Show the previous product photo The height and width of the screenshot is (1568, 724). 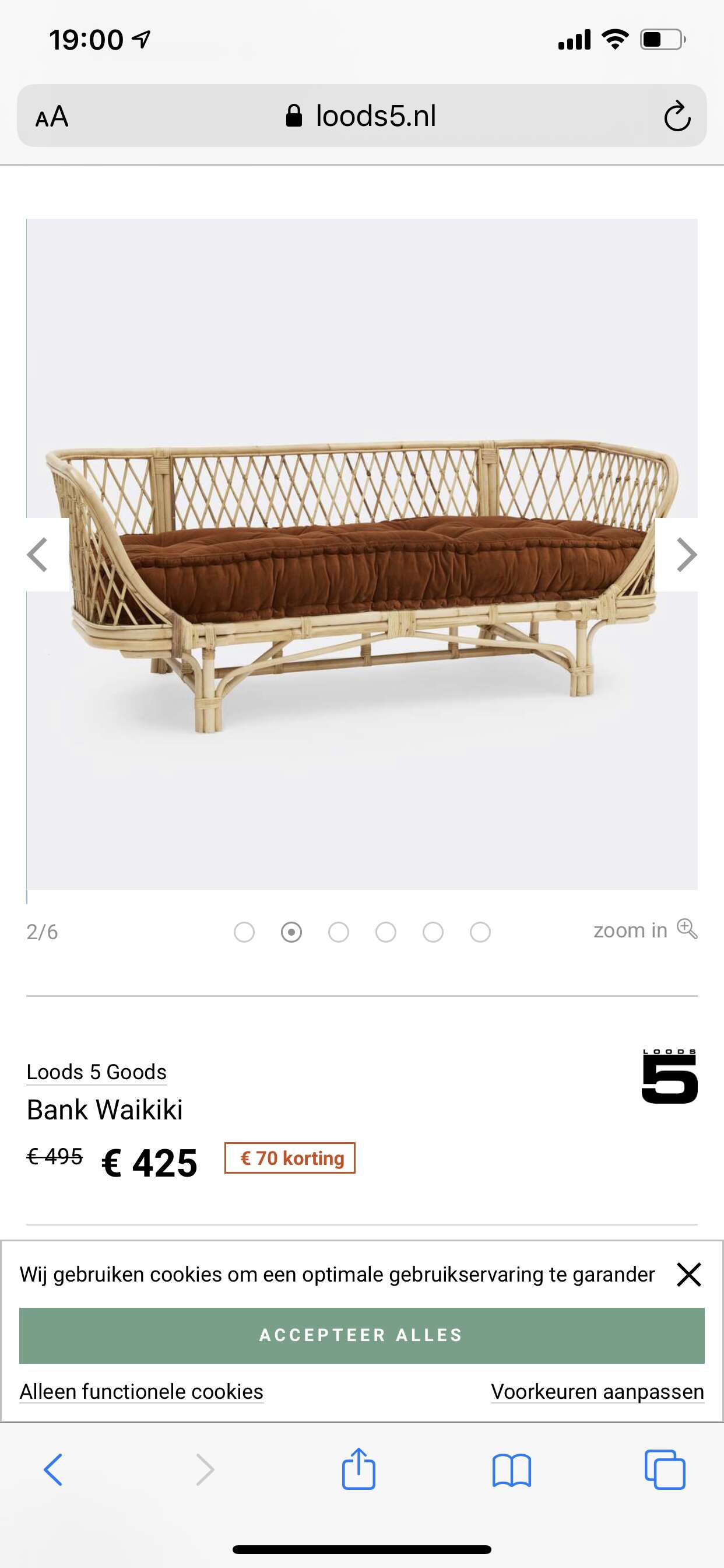38,555
